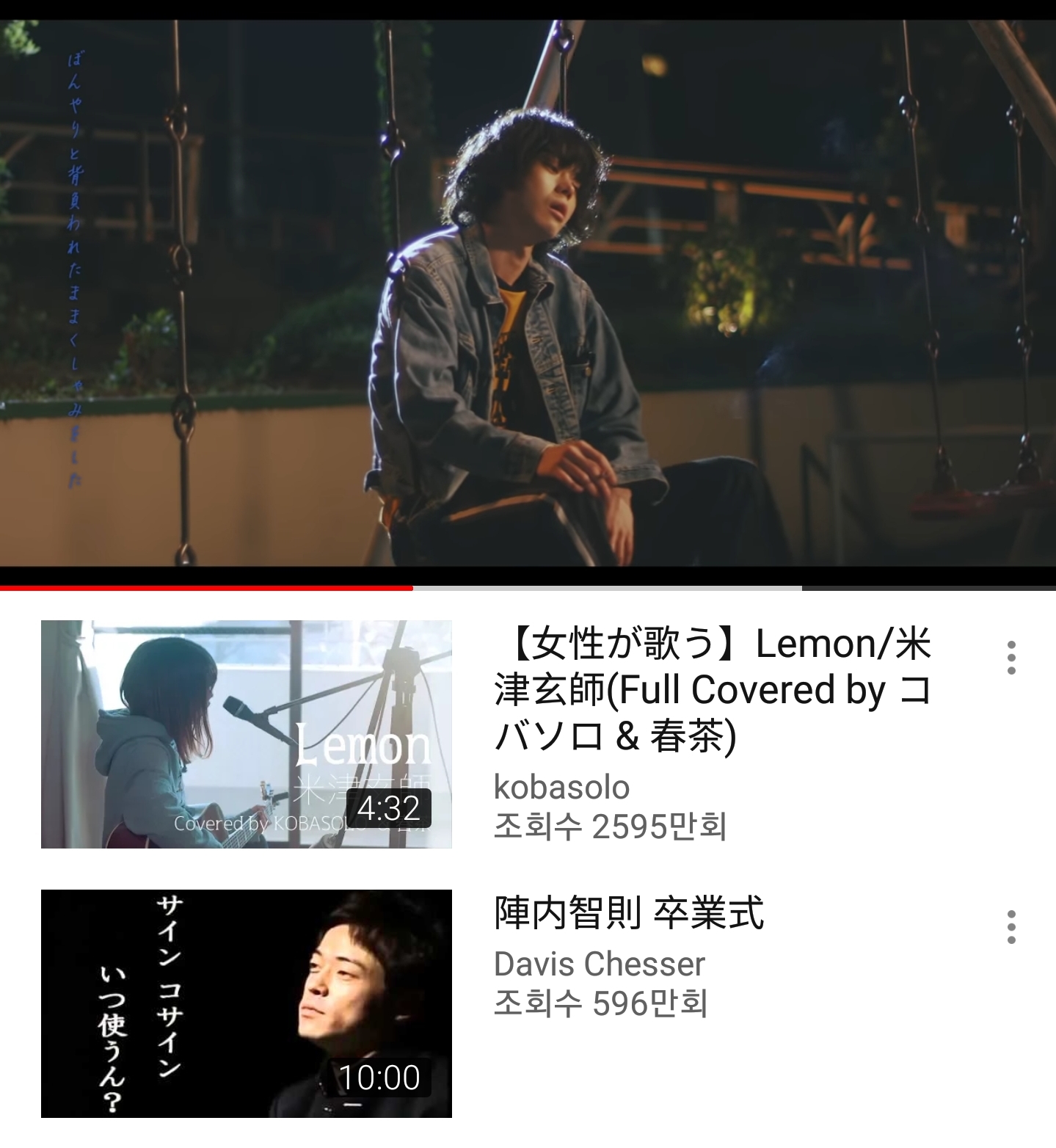The height and width of the screenshot is (1148, 1056).
Task: Open the kobasolo Lemon cover video thumbnail
Action: click(x=246, y=734)
